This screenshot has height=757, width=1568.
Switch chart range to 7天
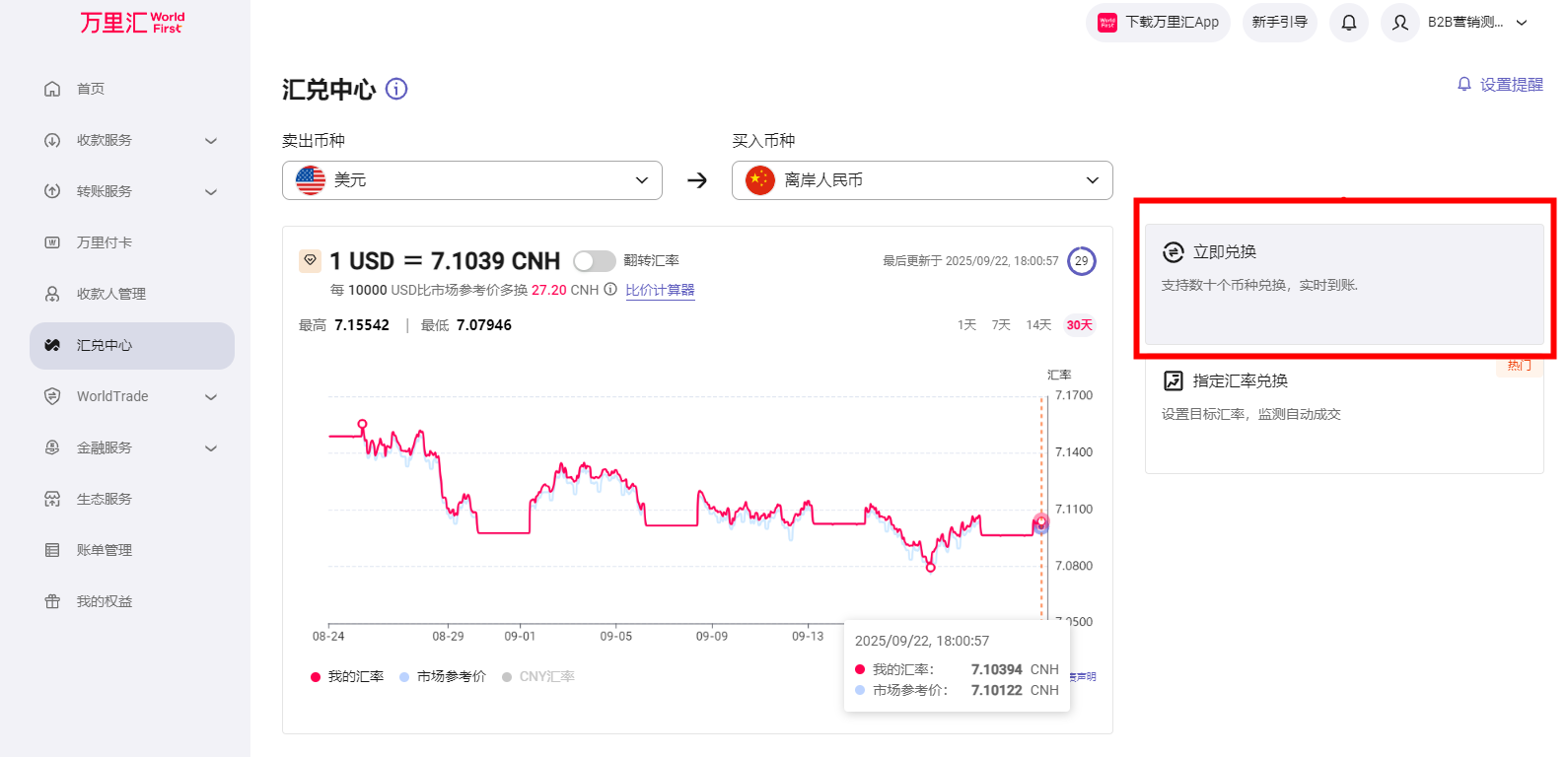click(x=1001, y=325)
